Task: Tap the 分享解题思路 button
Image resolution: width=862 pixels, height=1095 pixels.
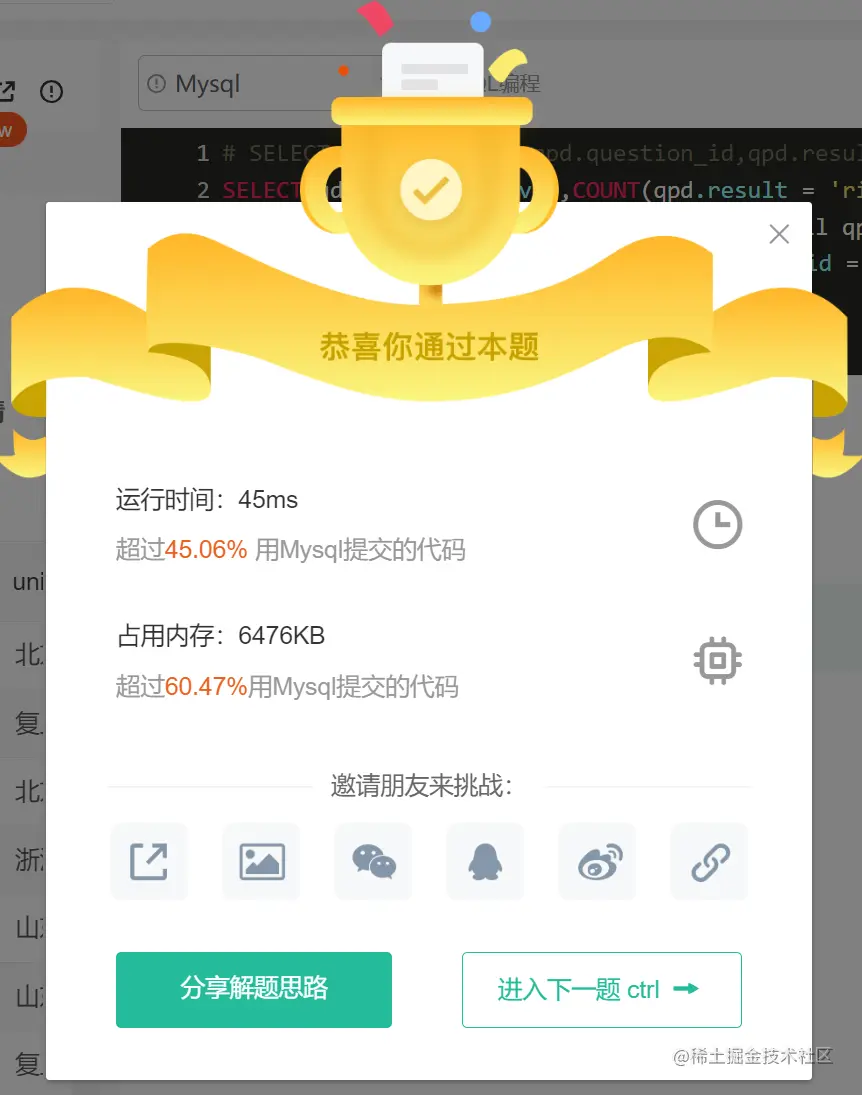Action: click(254, 989)
